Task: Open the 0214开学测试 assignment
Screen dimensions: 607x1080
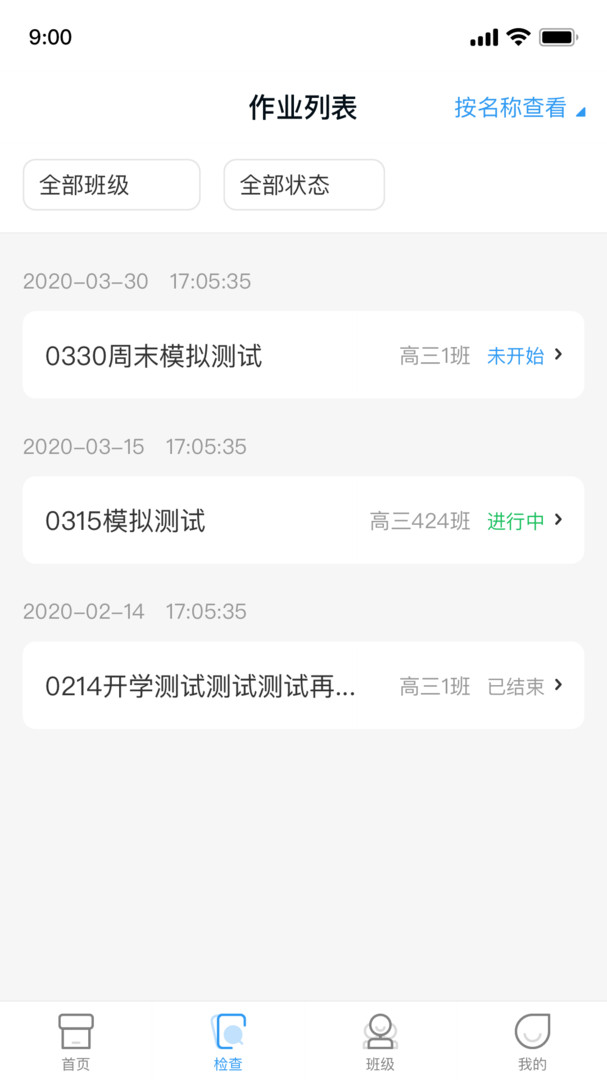Action: point(303,685)
